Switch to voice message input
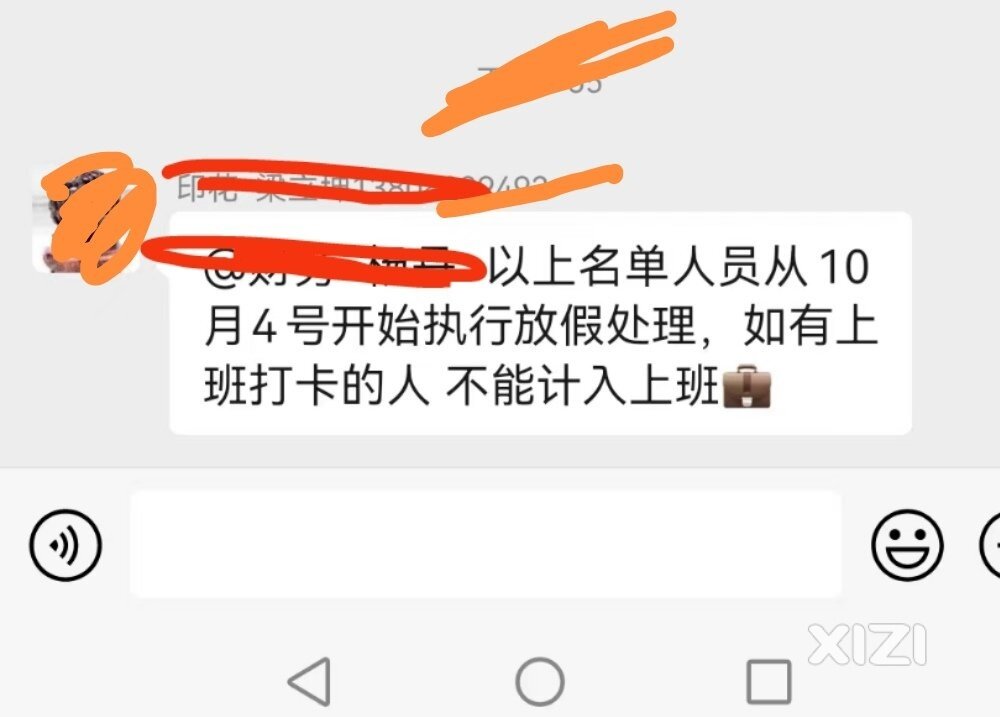The height and width of the screenshot is (717, 1000). coord(65,545)
